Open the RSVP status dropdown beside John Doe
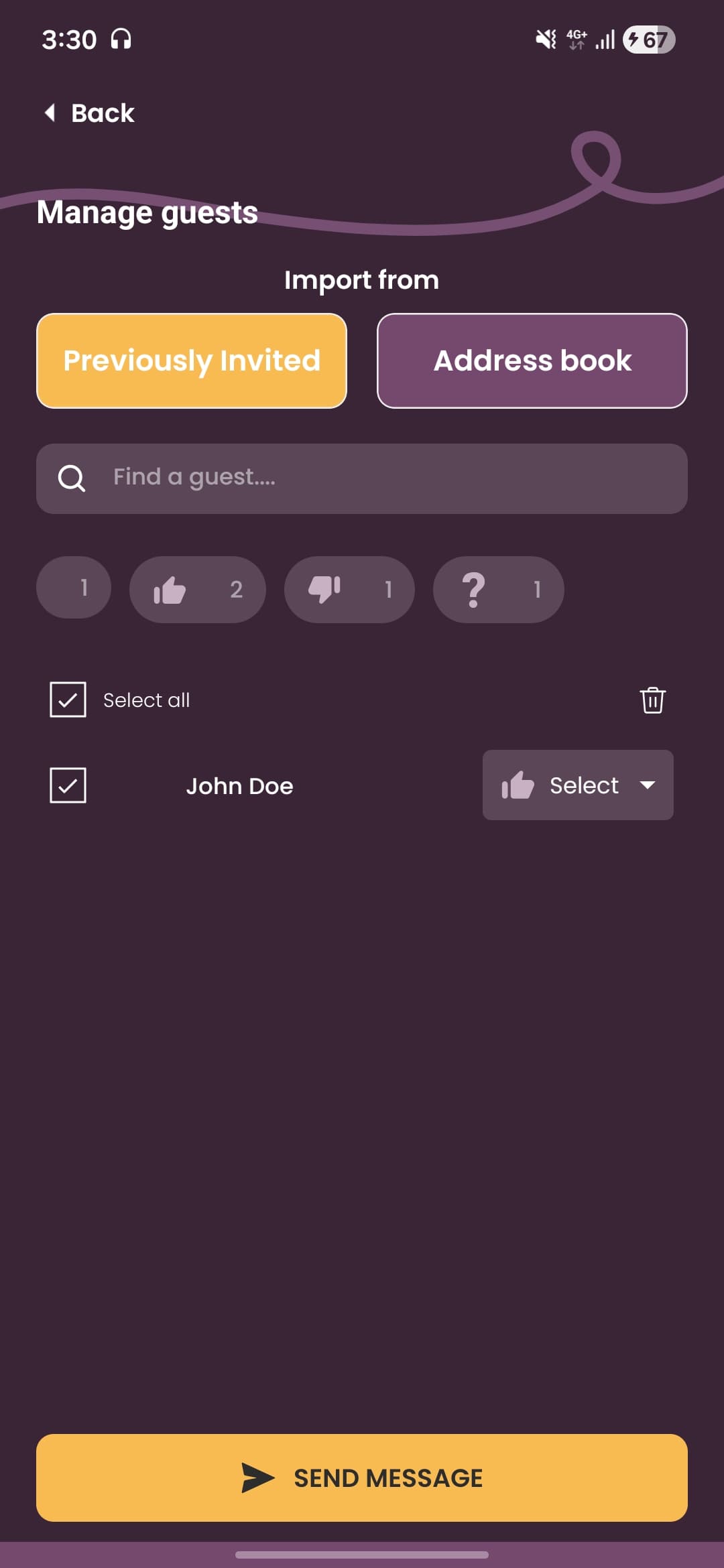The image size is (724, 1568). (578, 785)
